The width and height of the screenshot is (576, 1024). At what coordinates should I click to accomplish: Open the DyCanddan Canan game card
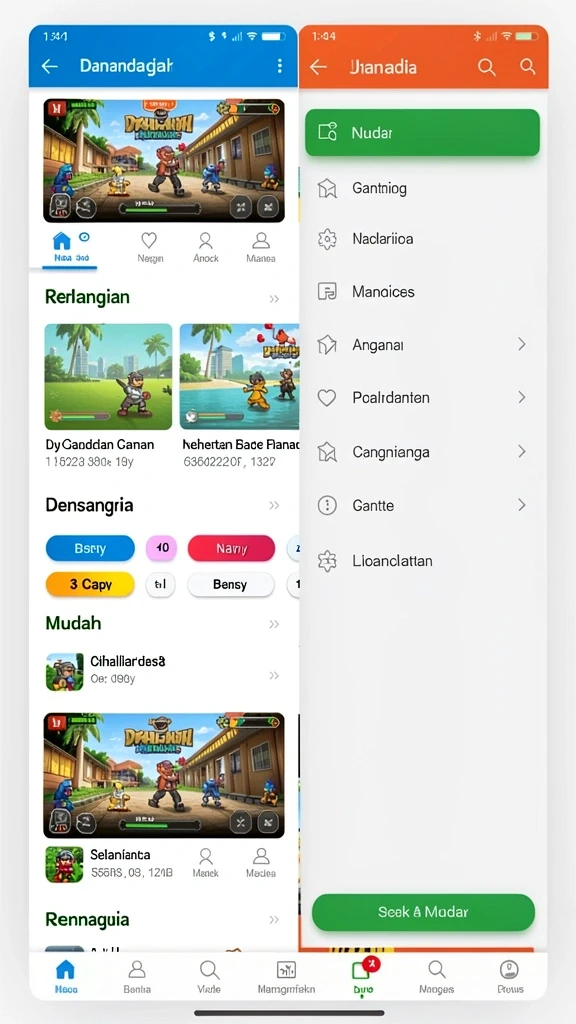pyautogui.click(x=108, y=396)
